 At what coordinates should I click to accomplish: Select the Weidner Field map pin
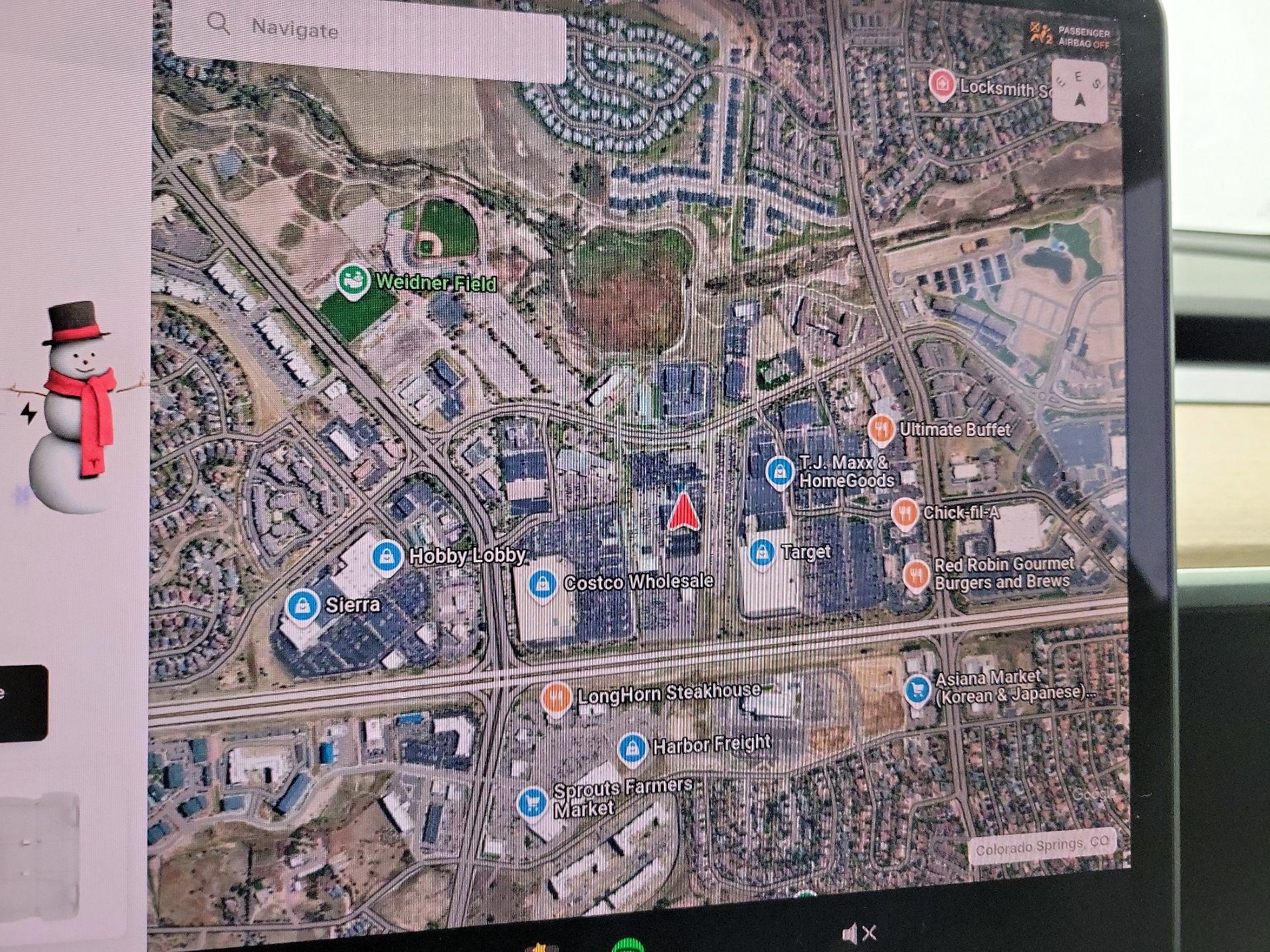pyautogui.click(x=353, y=280)
